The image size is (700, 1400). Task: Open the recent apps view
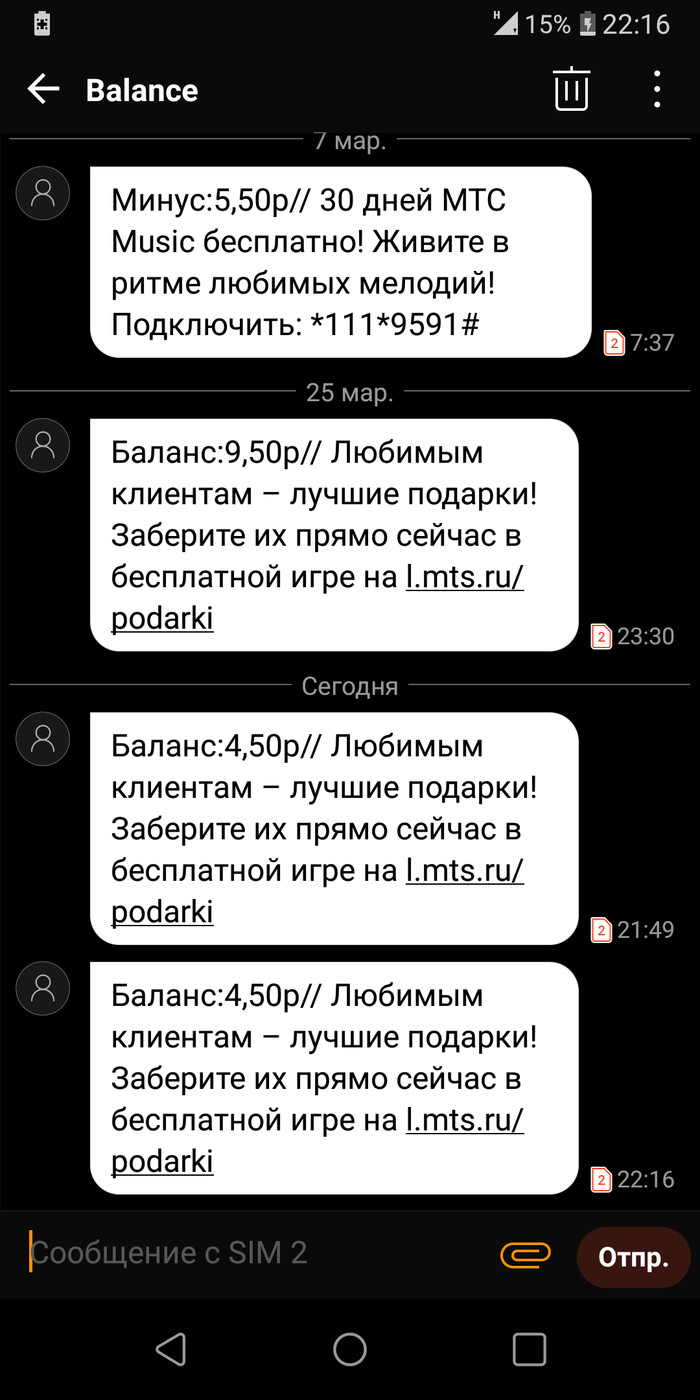pos(529,1349)
